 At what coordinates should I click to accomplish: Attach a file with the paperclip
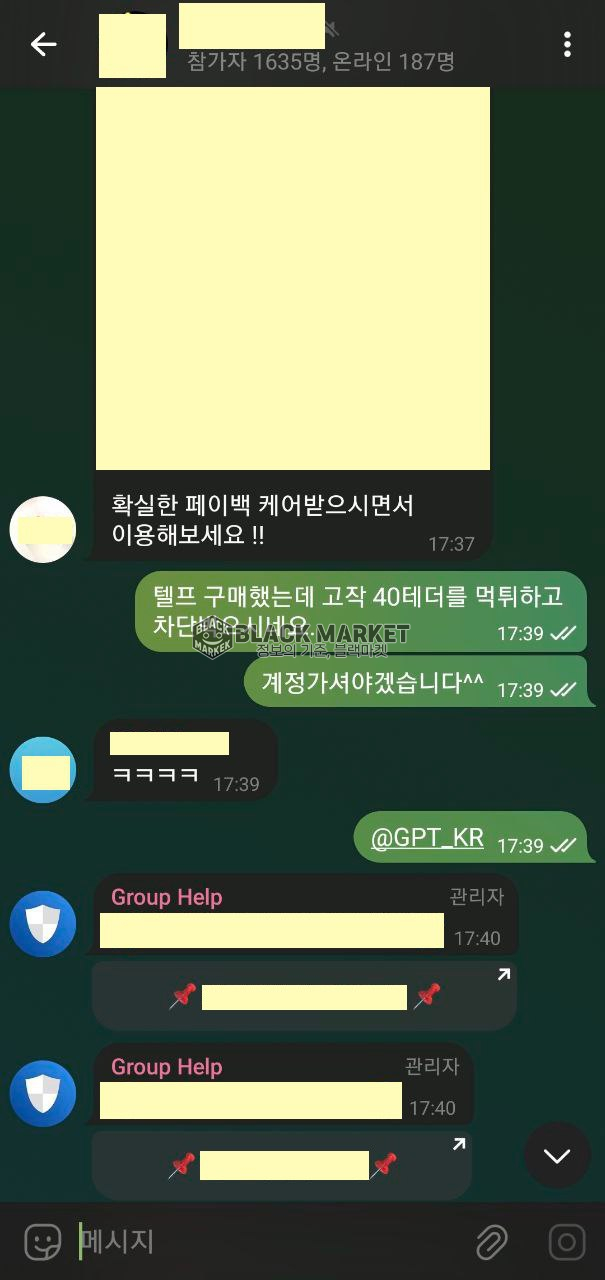point(490,1242)
